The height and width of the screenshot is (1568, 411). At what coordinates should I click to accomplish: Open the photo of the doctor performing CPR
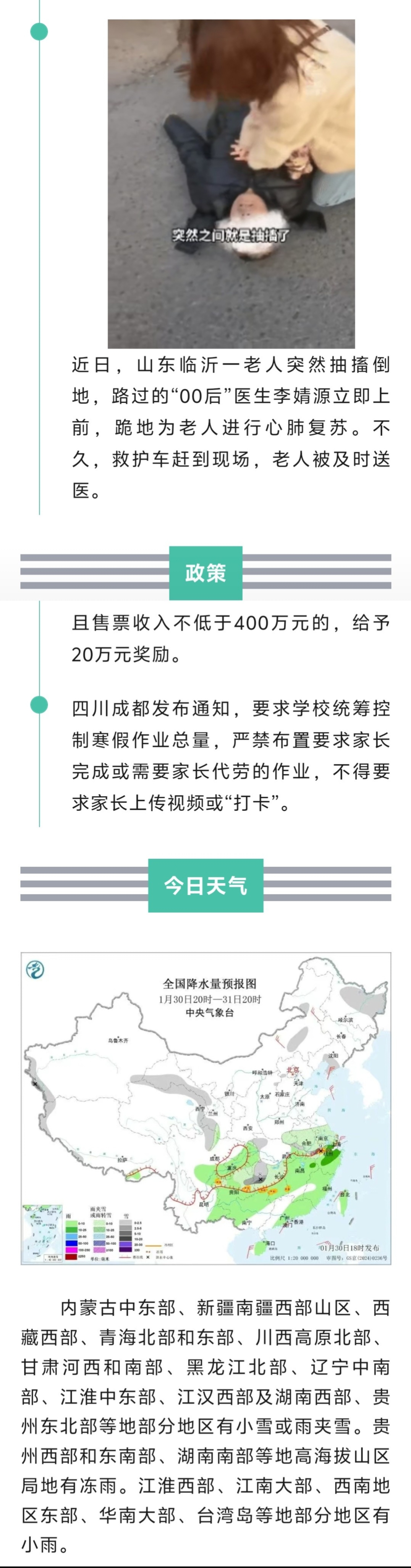pyautogui.click(x=231, y=182)
